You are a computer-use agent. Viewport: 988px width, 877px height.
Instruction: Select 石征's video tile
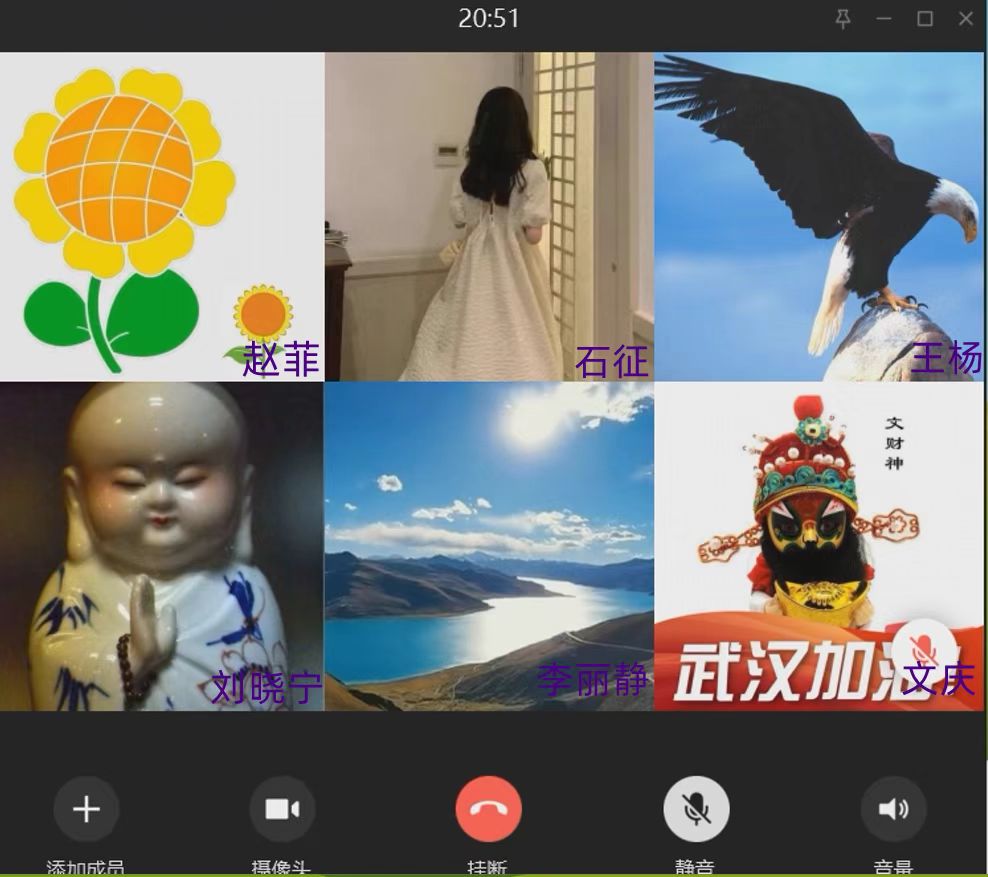pyautogui.click(x=489, y=216)
